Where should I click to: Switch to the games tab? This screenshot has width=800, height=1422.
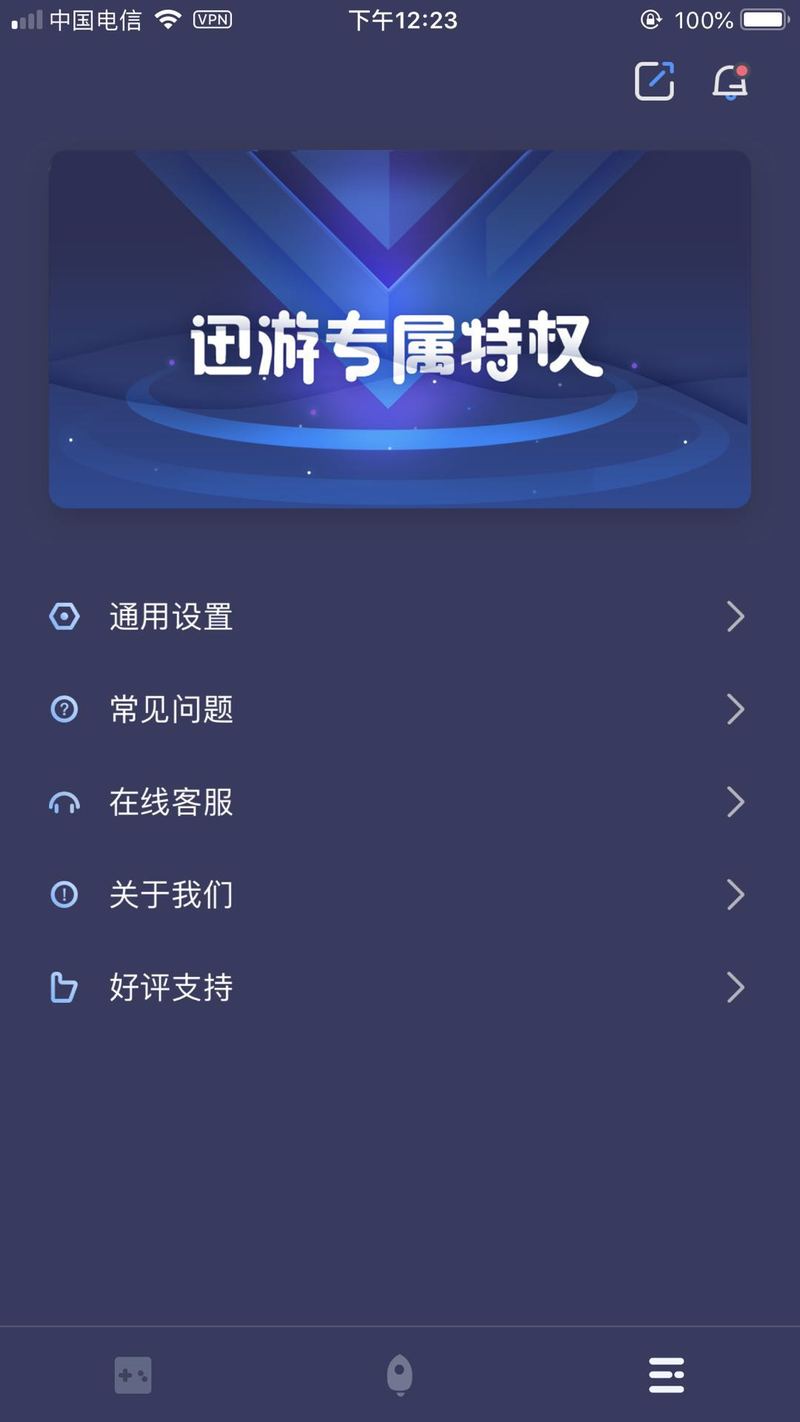pyautogui.click(x=132, y=1375)
